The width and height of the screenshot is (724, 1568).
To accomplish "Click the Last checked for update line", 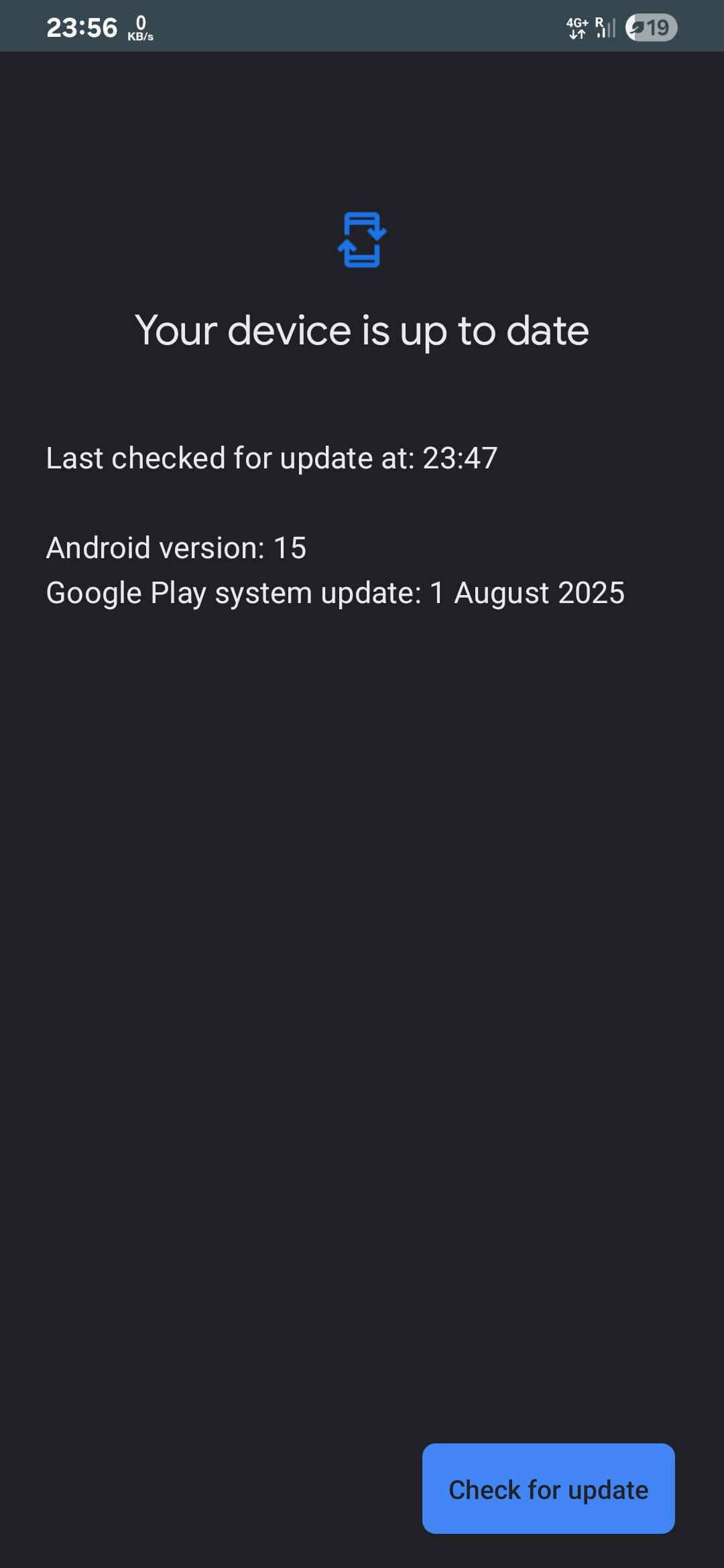I will pos(271,458).
